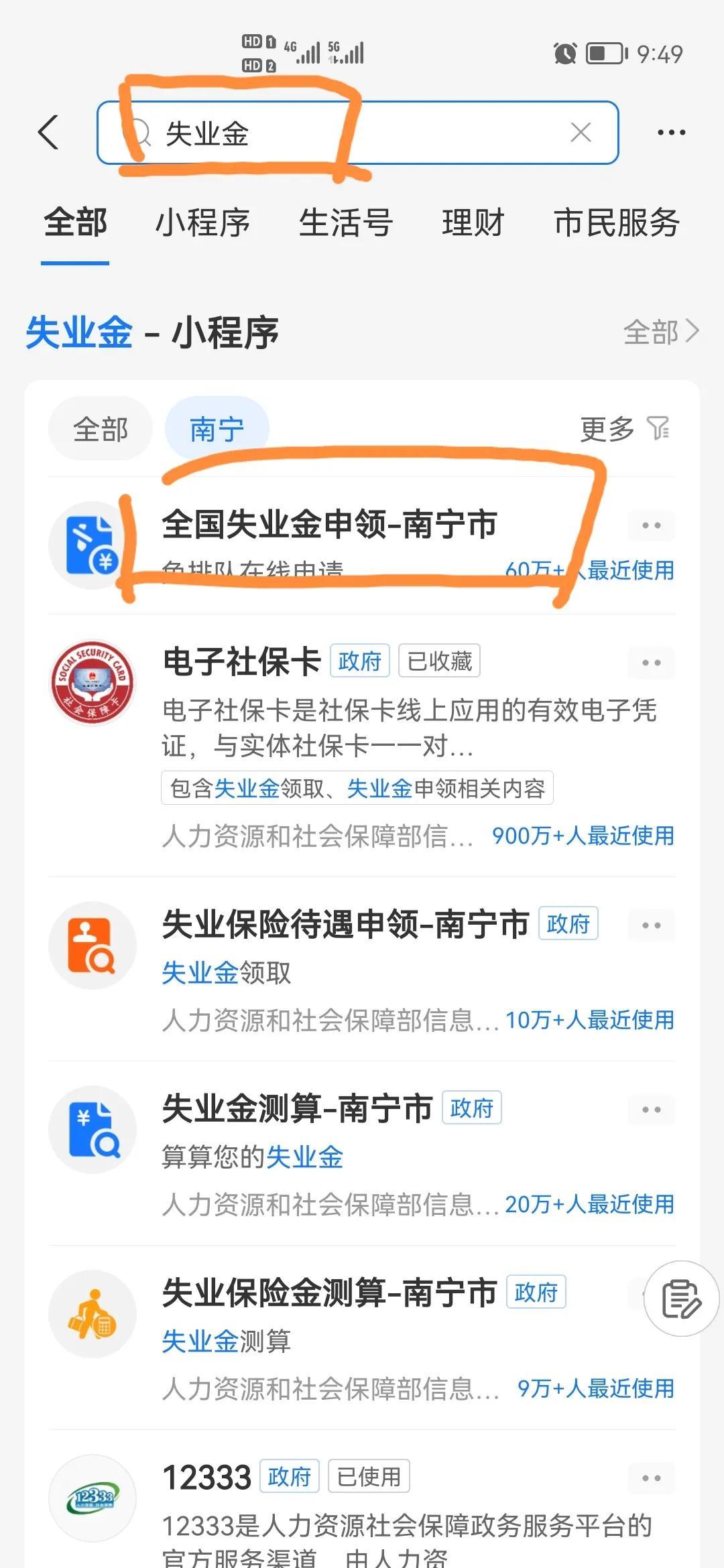The width and height of the screenshot is (724, 1568).
Task: Switch to the 小程序 tab
Action: click(203, 224)
